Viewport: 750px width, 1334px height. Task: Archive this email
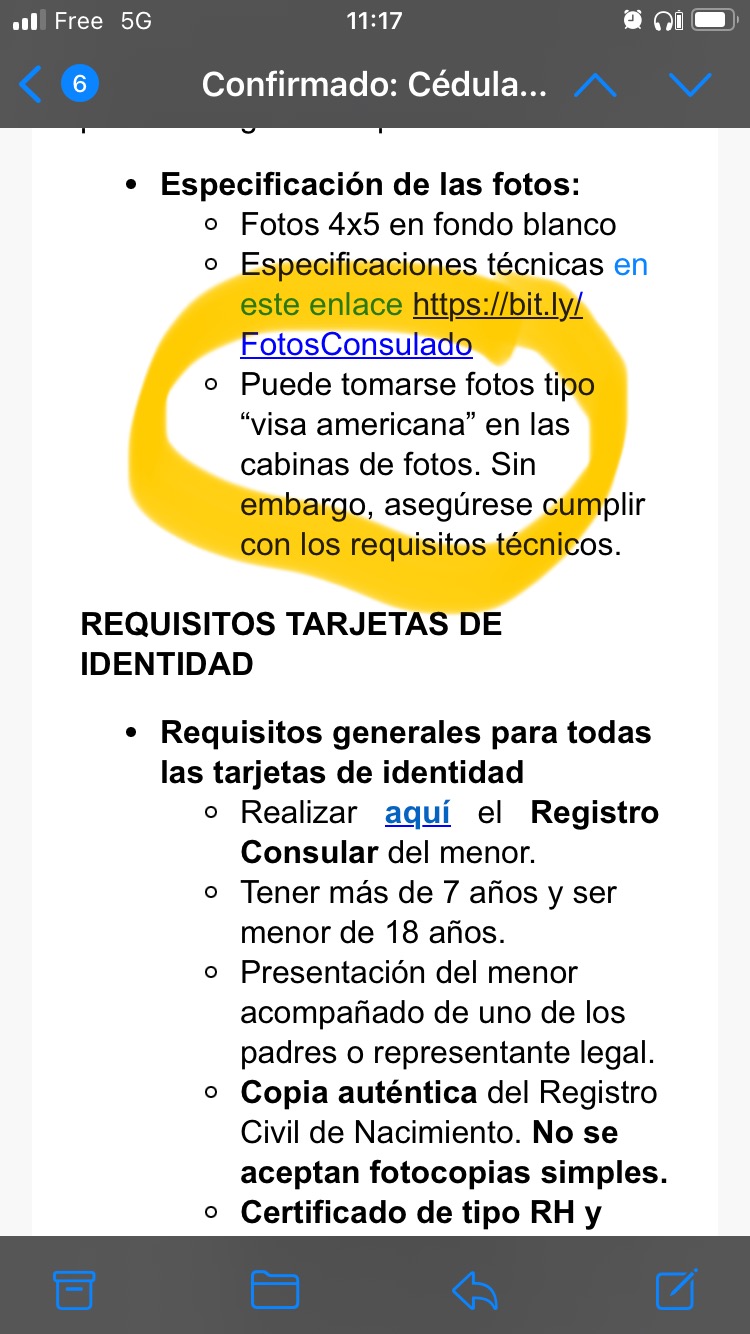(x=74, y=1289)
